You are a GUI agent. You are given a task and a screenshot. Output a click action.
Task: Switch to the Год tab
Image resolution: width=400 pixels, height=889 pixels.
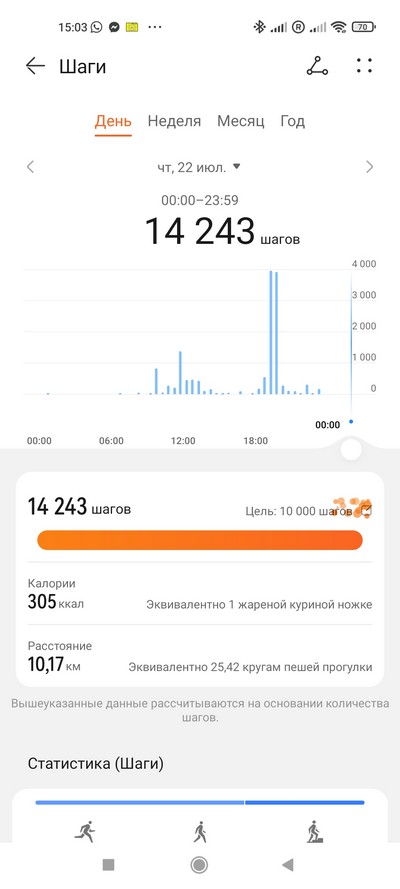[292, 121]
